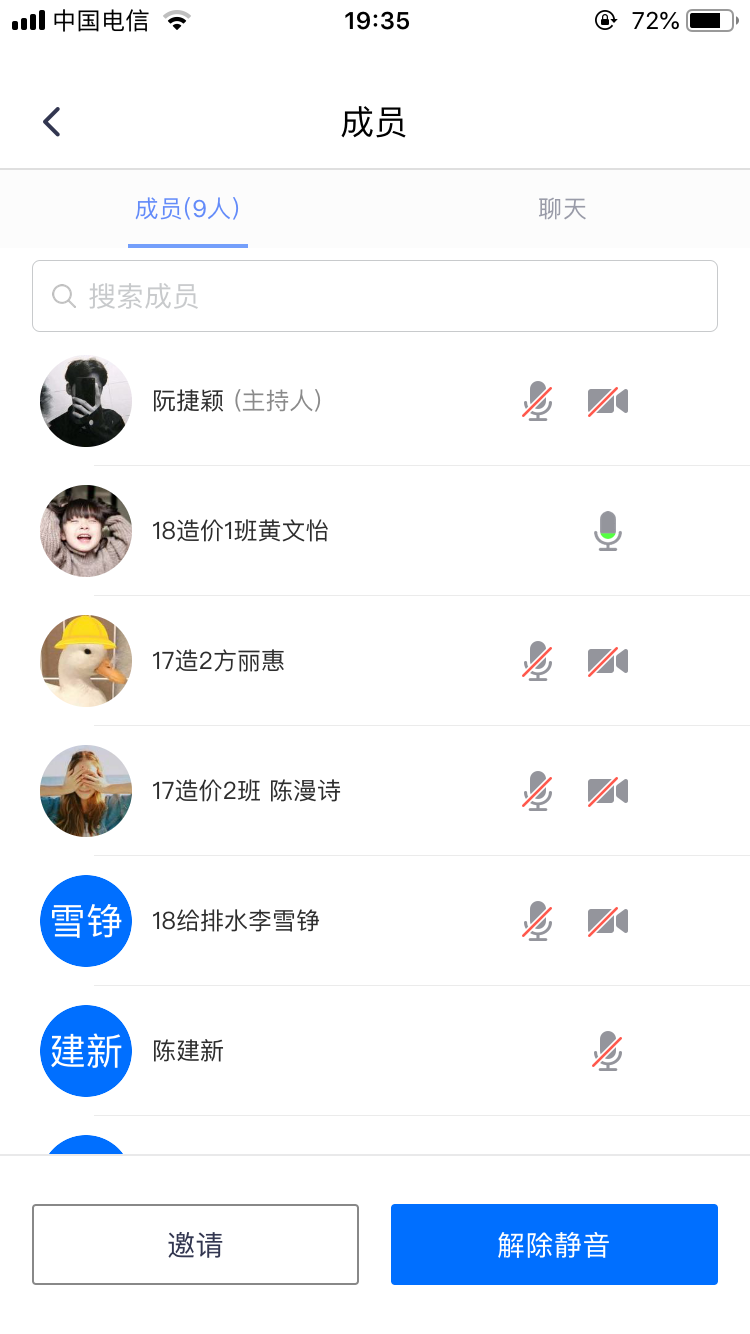Tap camera-off icon for 17造2方丽惠
This screenshot has height=1334, width=750.
point(607,661)
